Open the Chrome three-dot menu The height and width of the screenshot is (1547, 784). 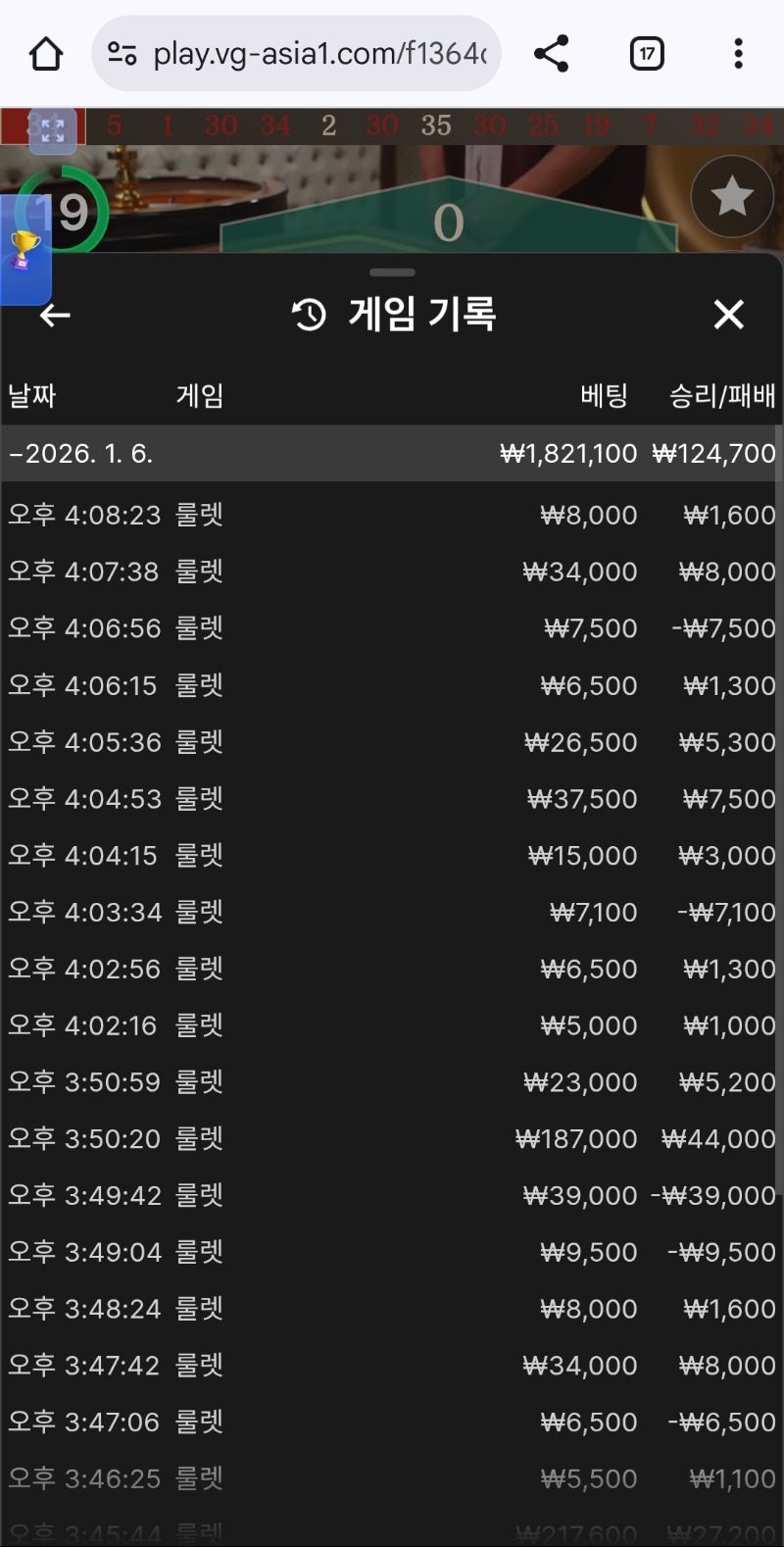(x=738, y=53)
